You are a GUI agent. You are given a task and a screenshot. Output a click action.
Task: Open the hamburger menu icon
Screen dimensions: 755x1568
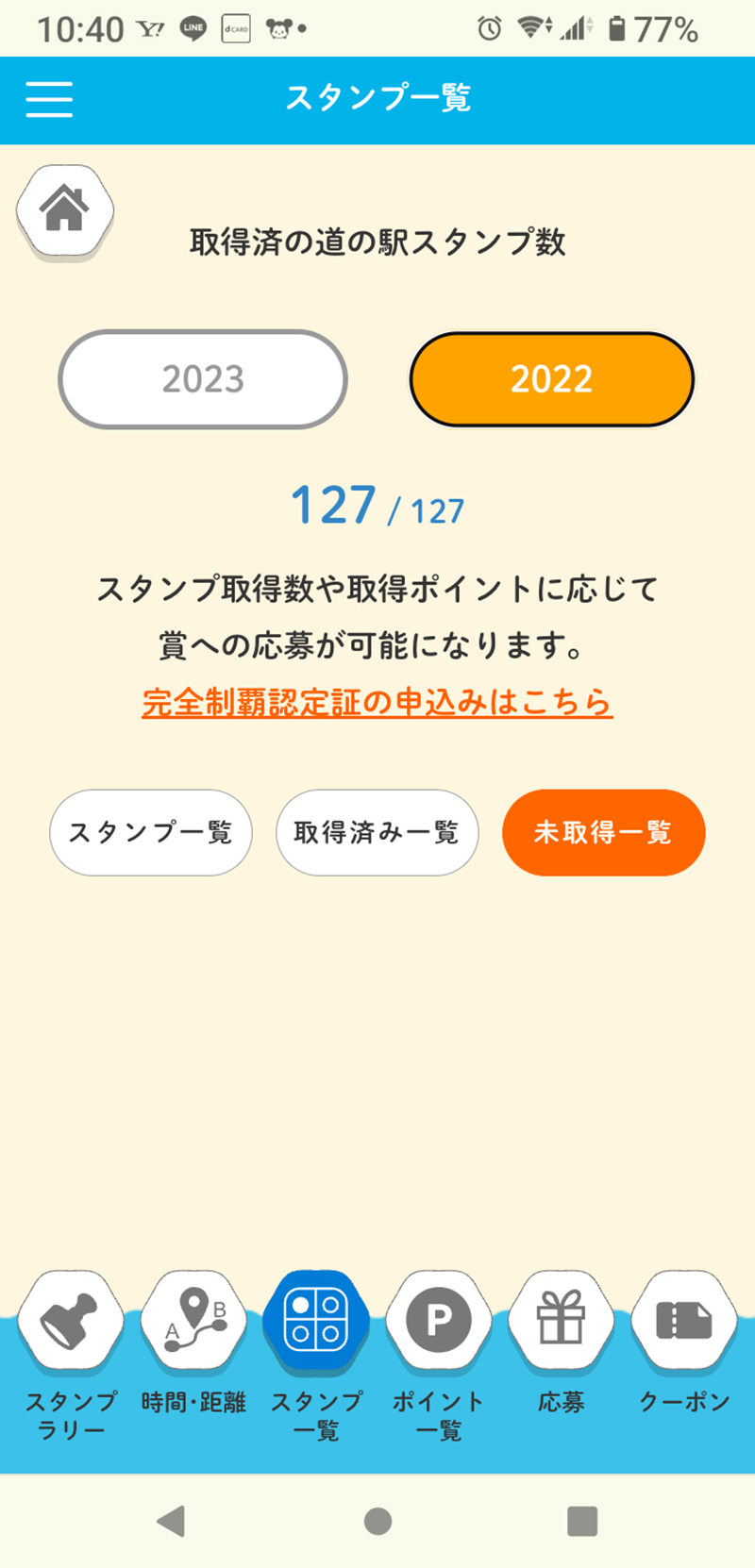pos(49,99)
